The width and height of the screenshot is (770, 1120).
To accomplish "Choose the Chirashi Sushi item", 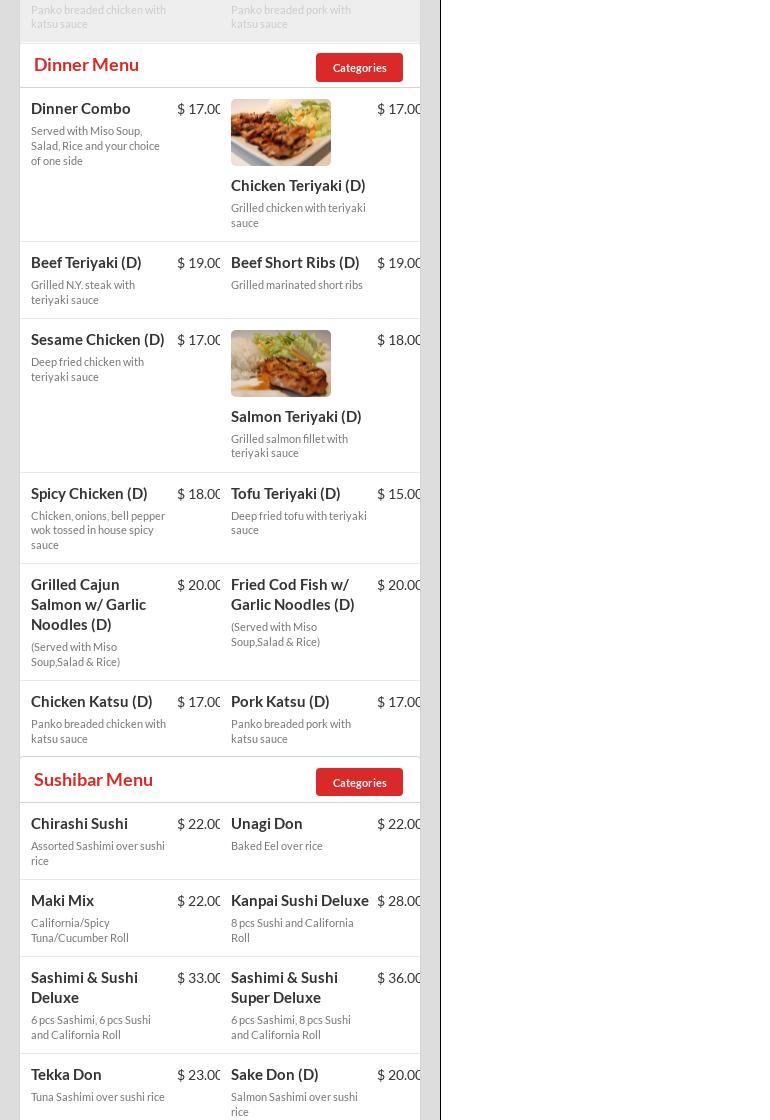I will [x=80, y=824].
